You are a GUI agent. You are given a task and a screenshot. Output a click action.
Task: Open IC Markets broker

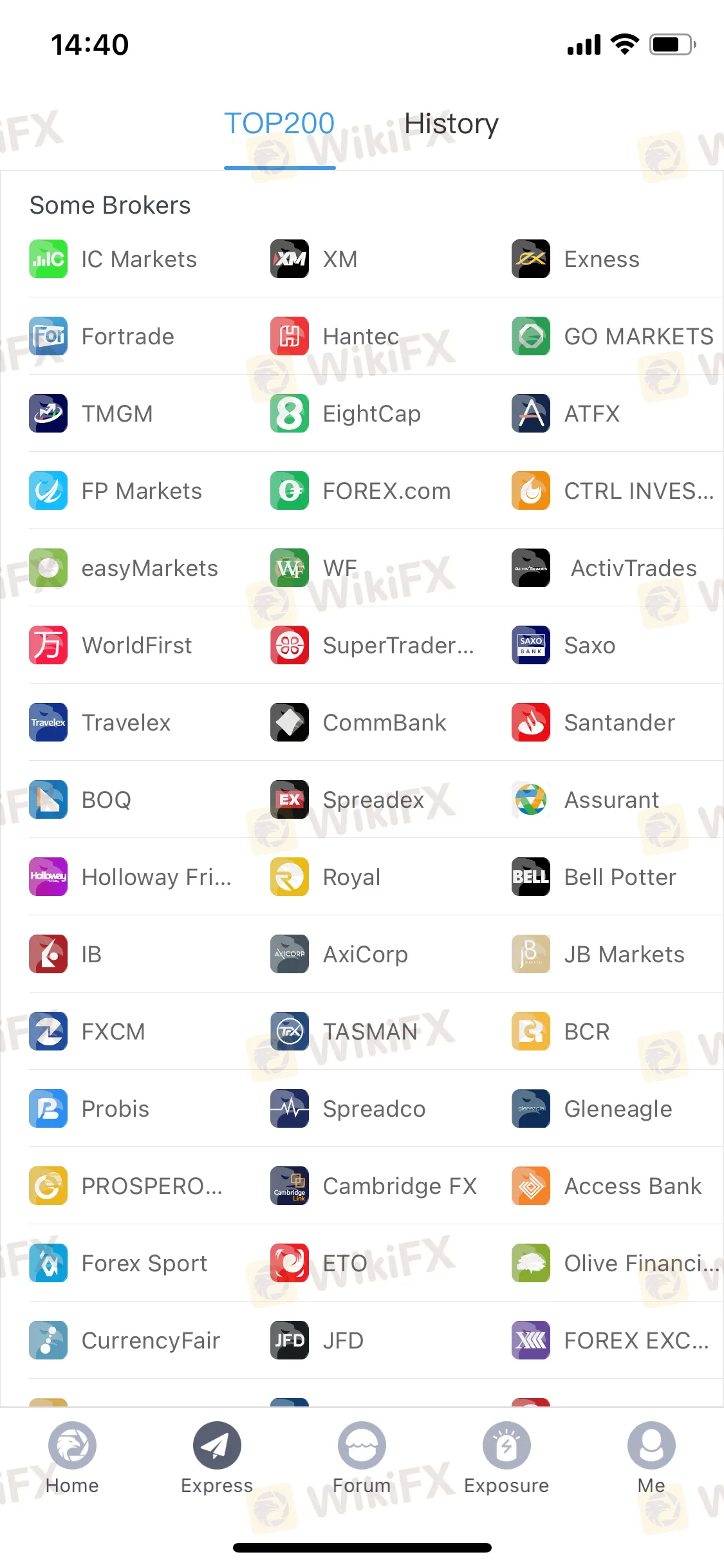pos(113,259)
